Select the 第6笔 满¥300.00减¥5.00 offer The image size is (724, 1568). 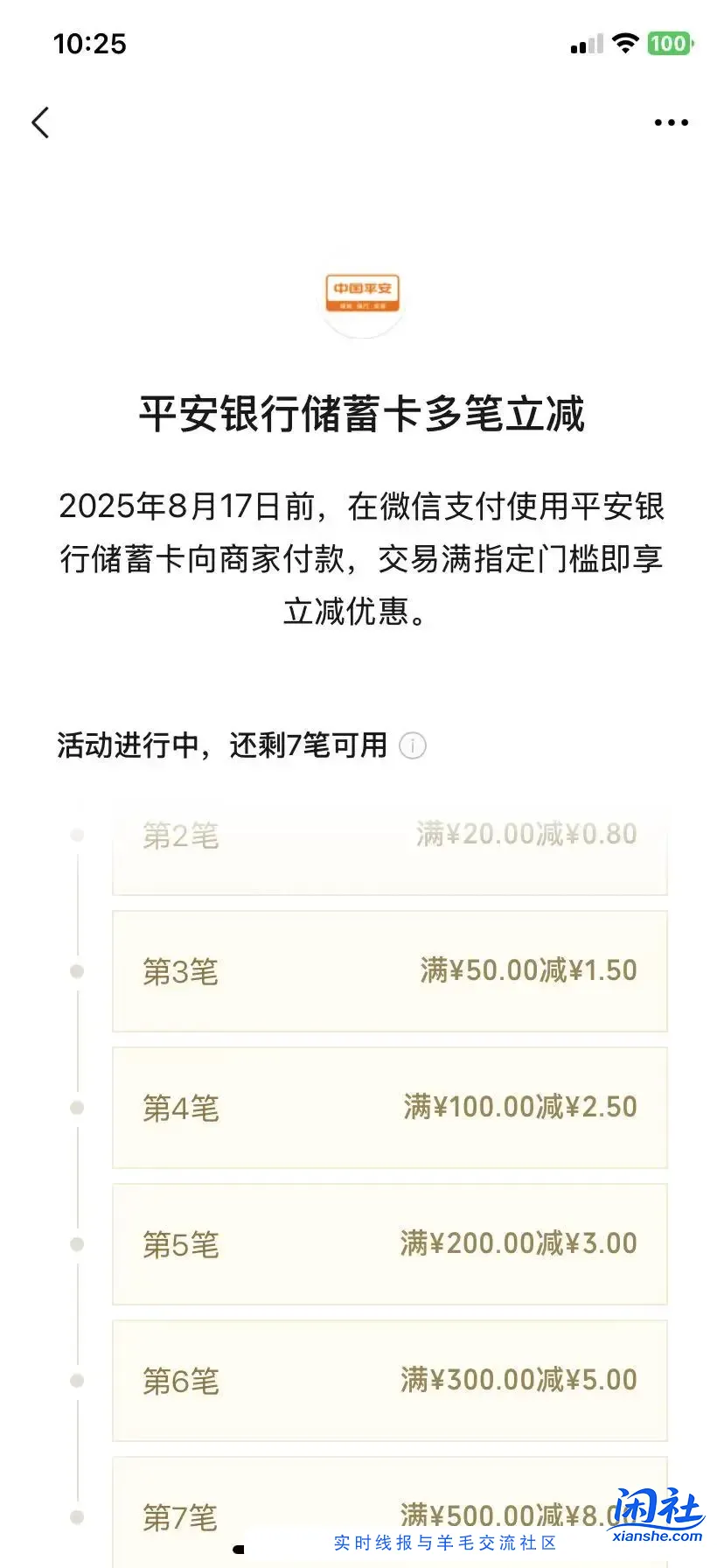click(x=389, y=1380)
